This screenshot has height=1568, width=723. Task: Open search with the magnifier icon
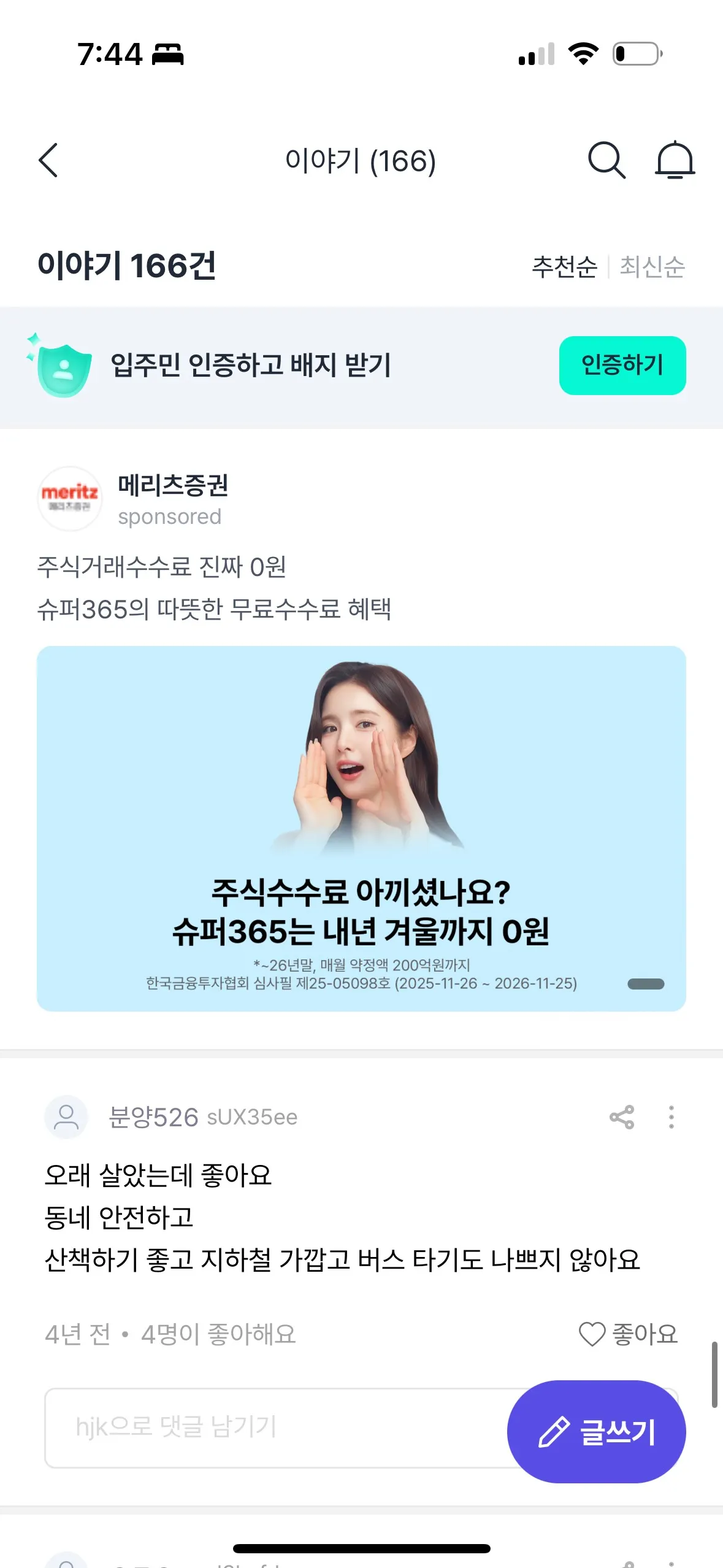(606, 161)
